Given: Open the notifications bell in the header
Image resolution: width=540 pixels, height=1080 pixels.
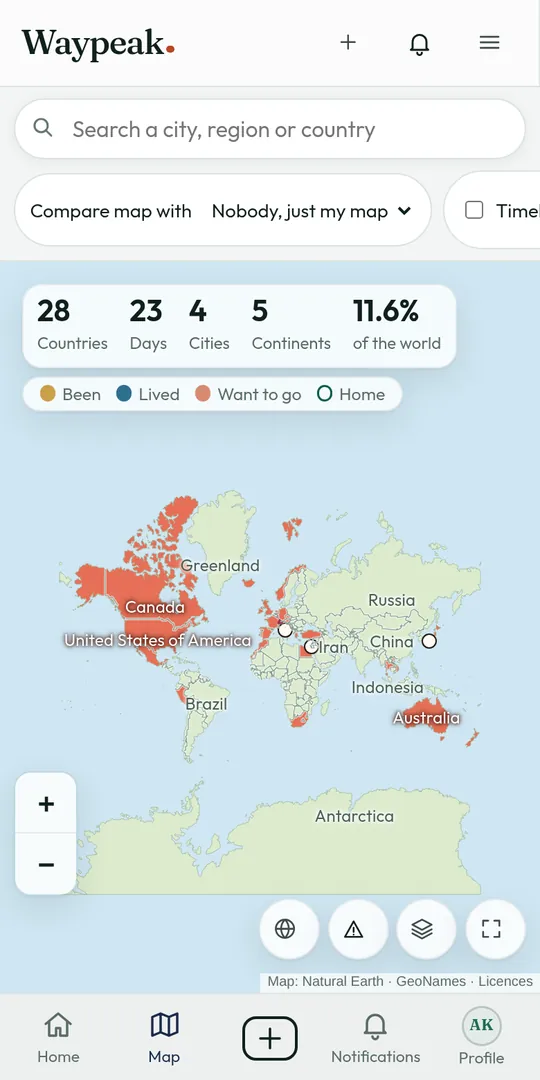Looking at the screenshot, I should pos(419,43).
